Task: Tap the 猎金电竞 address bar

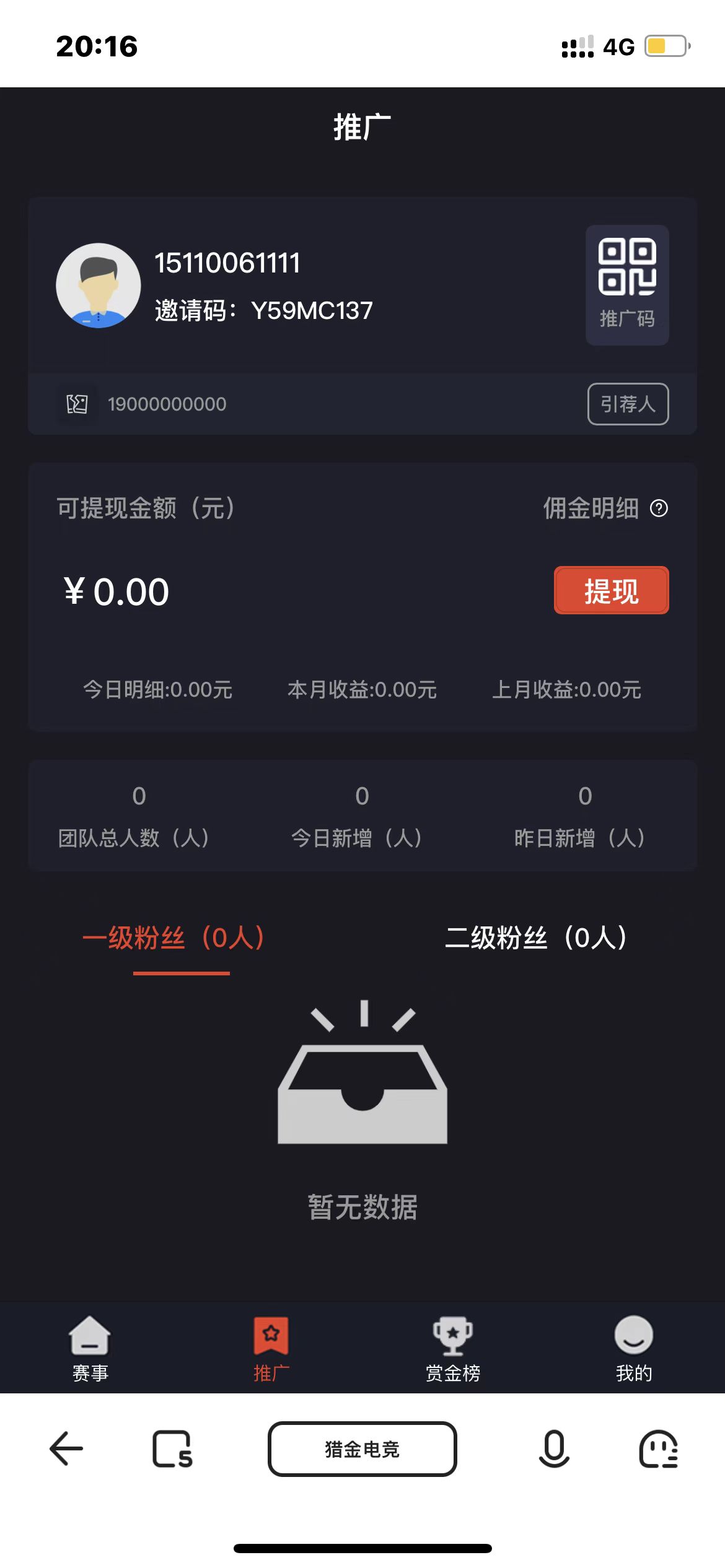Action: (x=362, y=1449)
